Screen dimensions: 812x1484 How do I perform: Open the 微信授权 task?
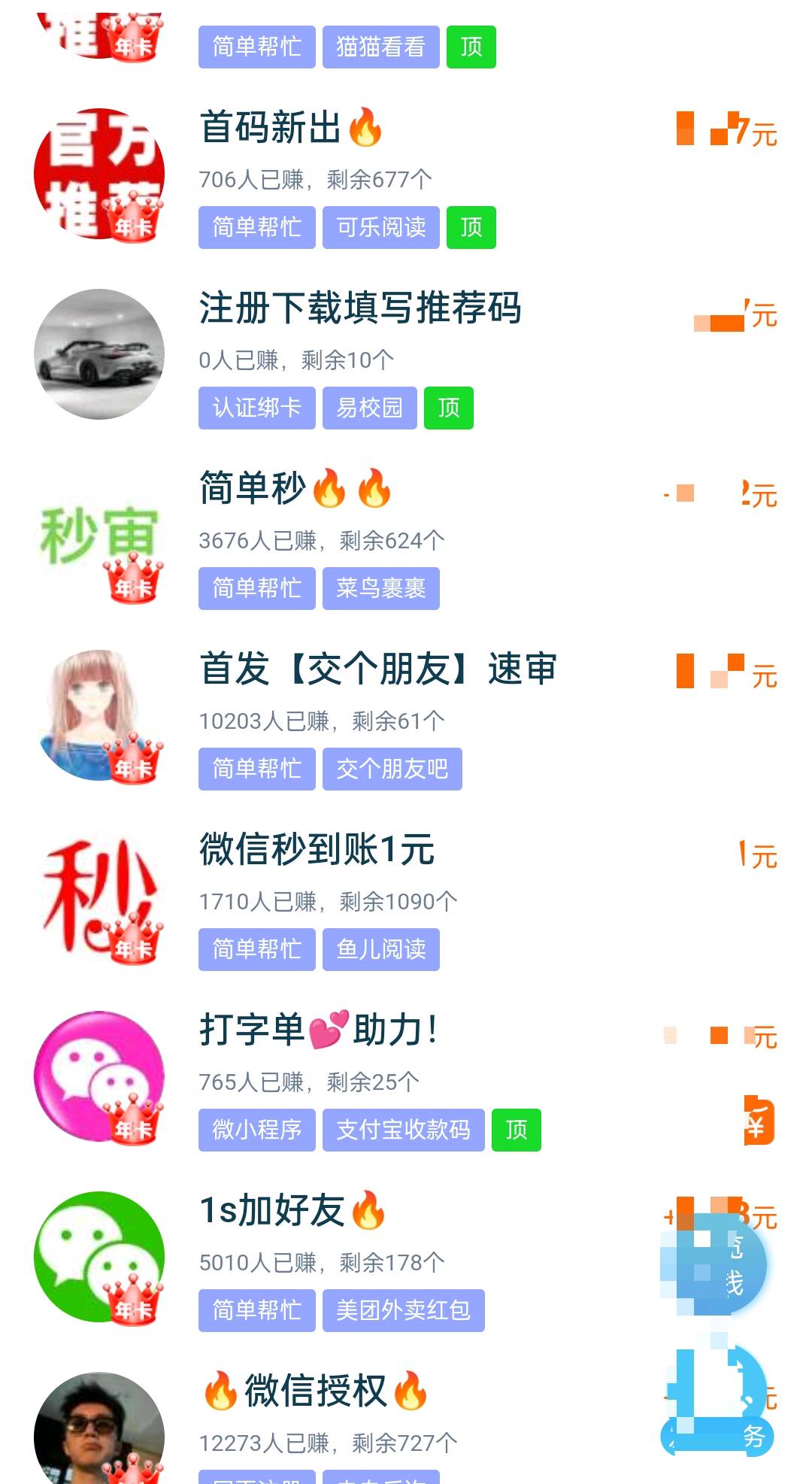click(x=315, y=1391)
